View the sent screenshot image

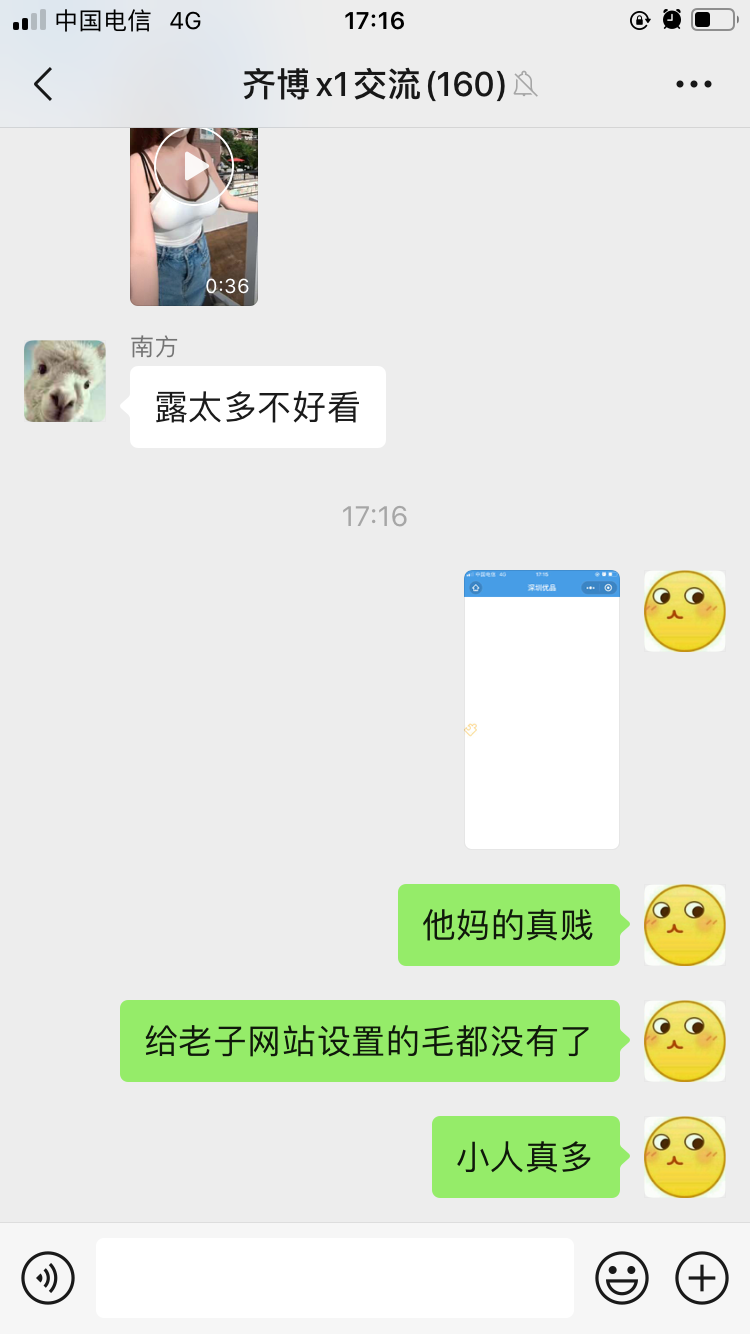point(542,710)
